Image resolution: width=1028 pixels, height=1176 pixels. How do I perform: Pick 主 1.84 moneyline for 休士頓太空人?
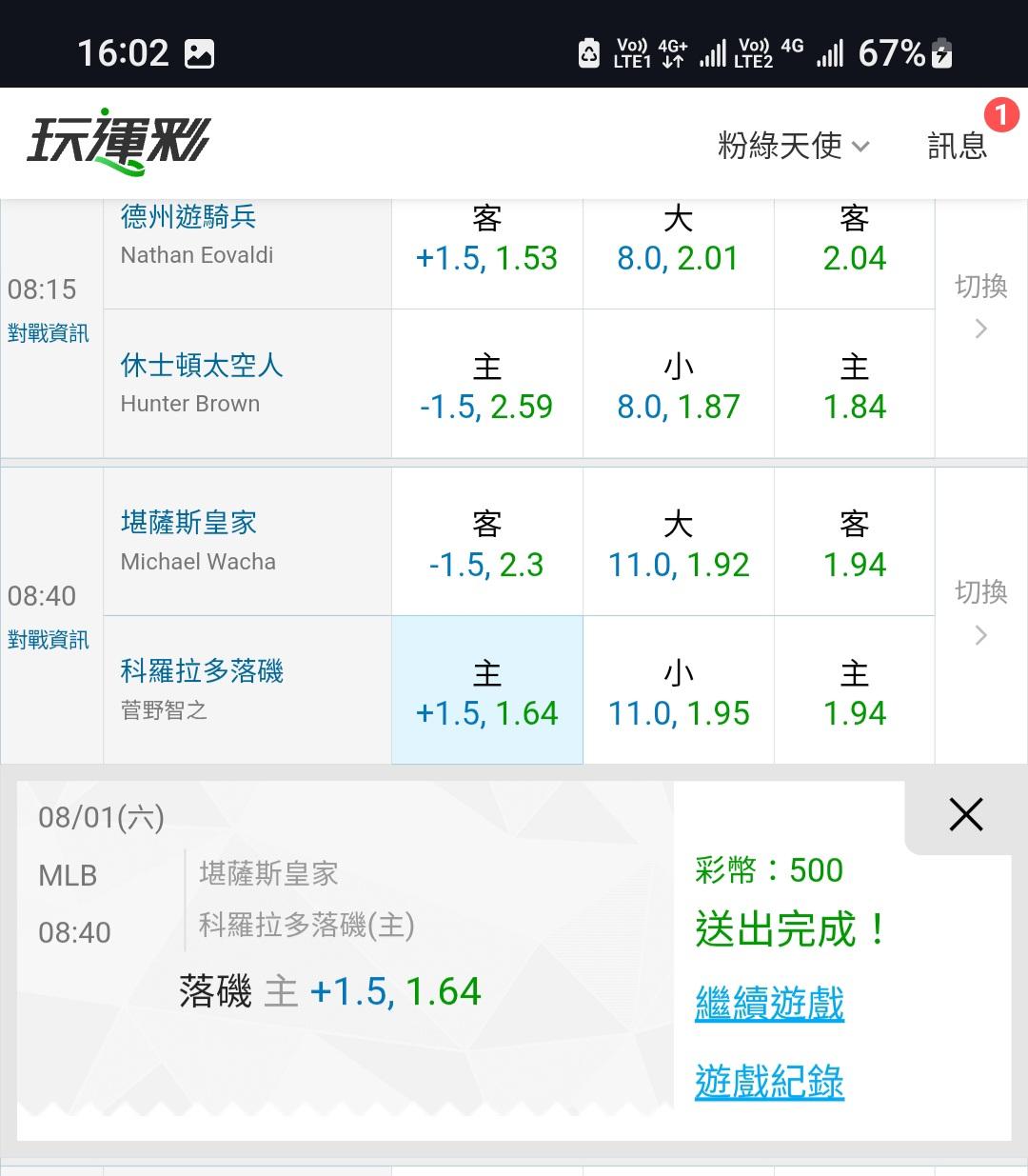point(854,385)
